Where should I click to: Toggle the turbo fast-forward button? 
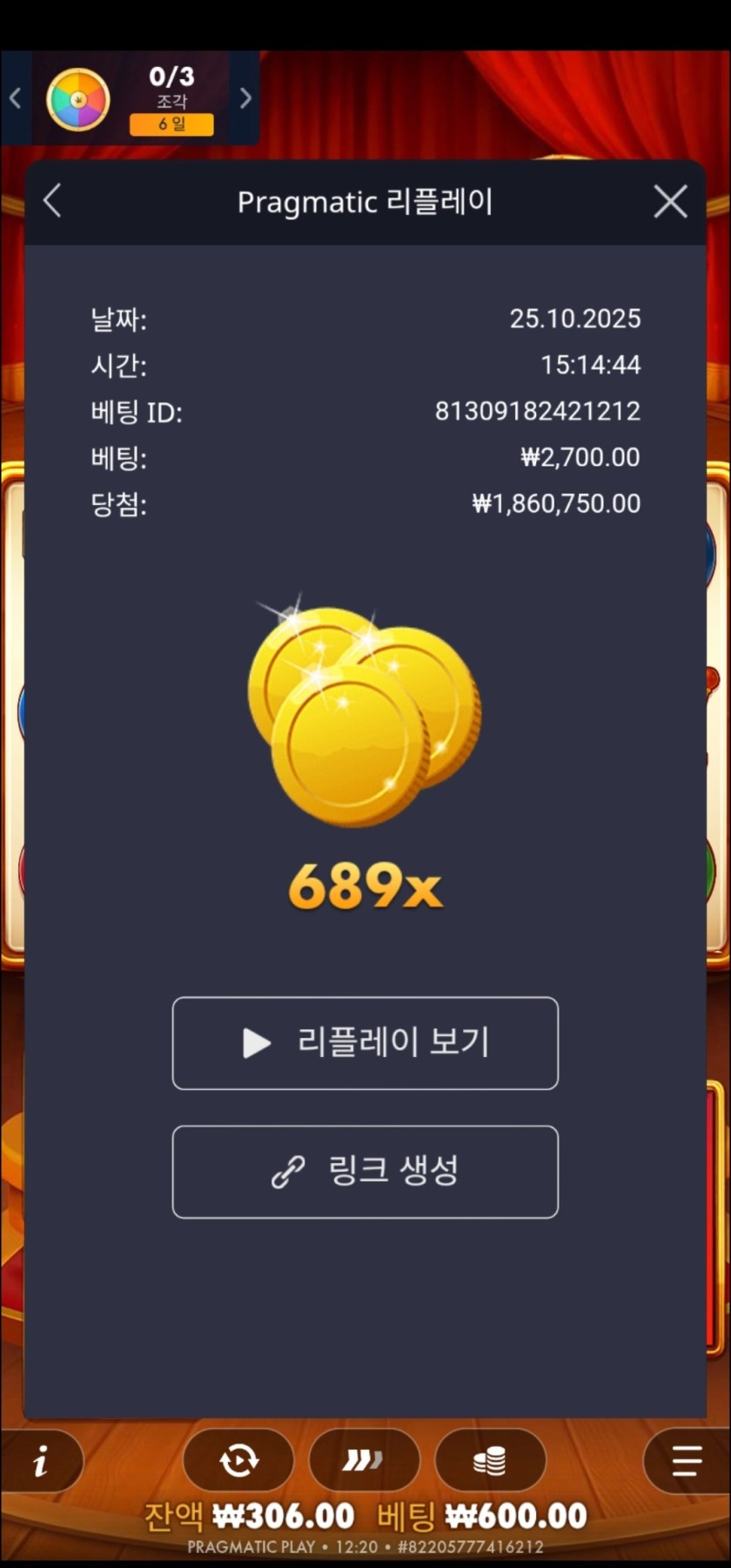pyautogui.click(x=364, y=1461)
